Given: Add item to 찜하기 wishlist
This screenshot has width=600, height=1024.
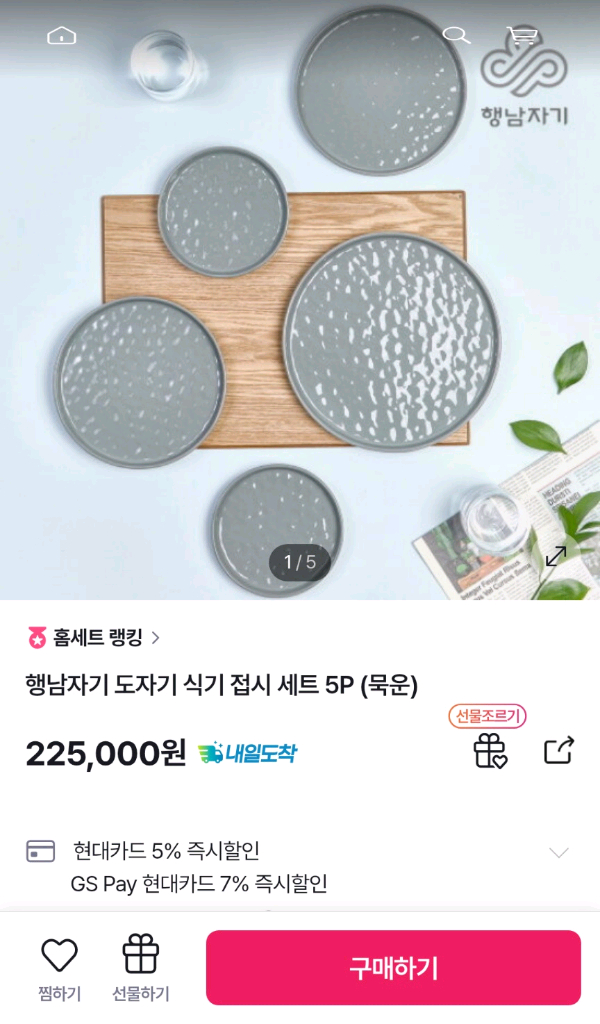Looking at the screenshot, I should tap(59, 966).
